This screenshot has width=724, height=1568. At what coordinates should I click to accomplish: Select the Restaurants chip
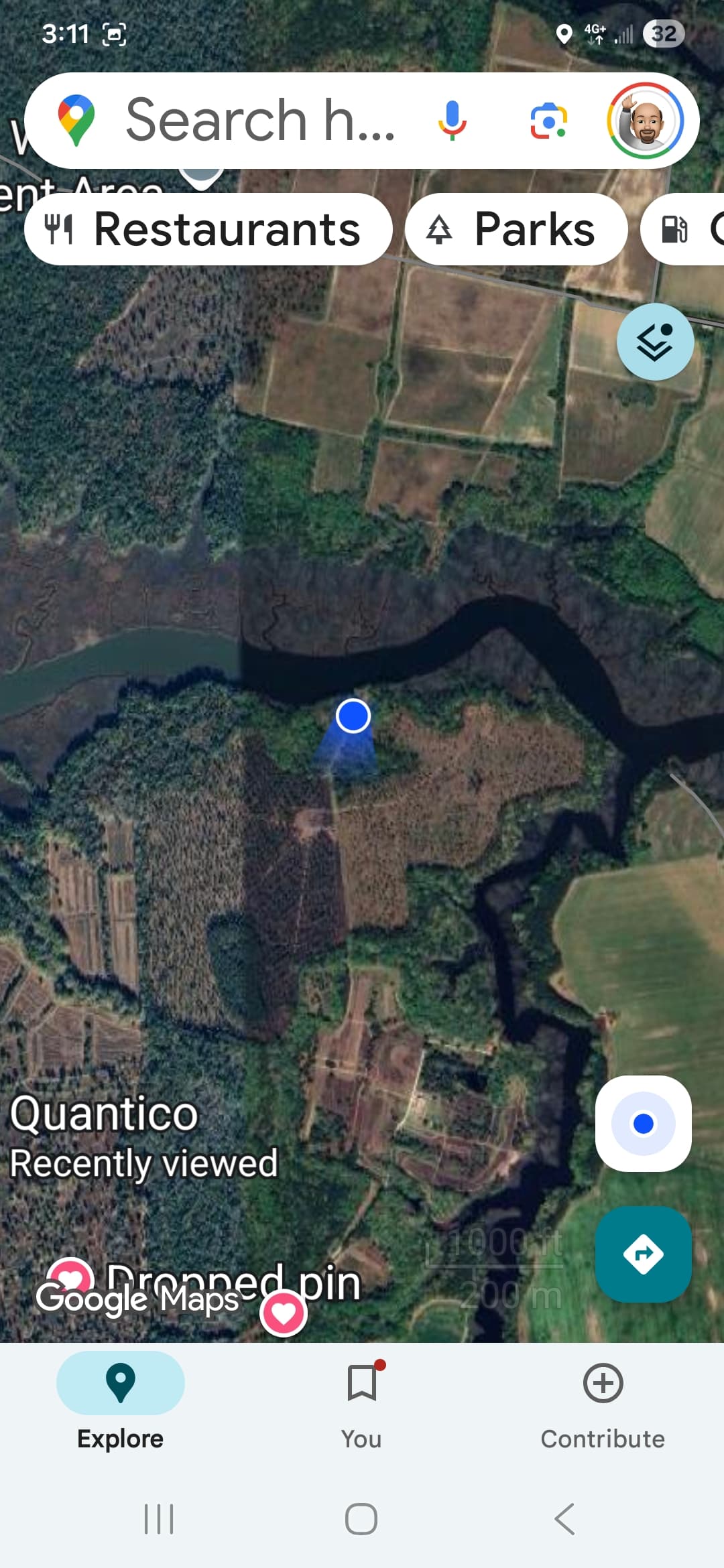tap(208, 229)
